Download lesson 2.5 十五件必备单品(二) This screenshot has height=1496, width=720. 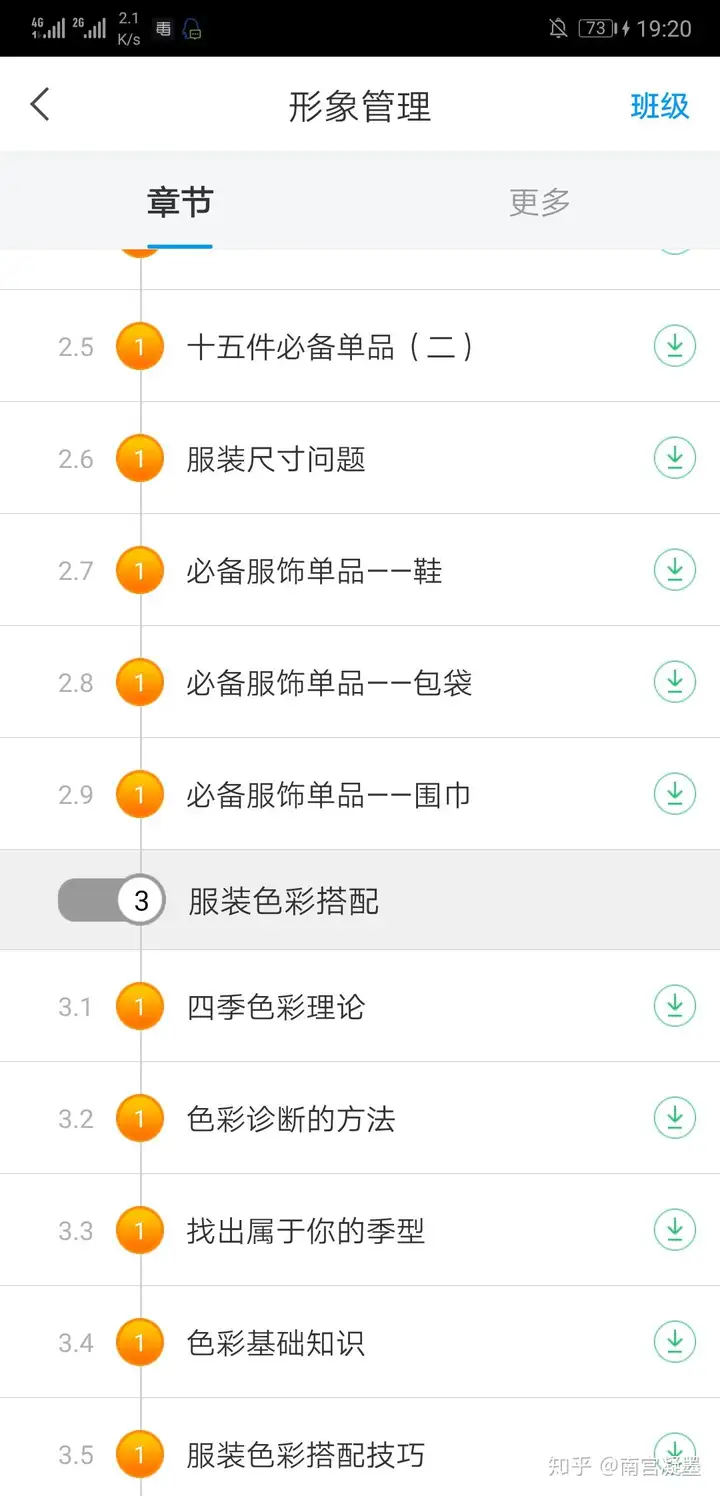pos(675,346)
